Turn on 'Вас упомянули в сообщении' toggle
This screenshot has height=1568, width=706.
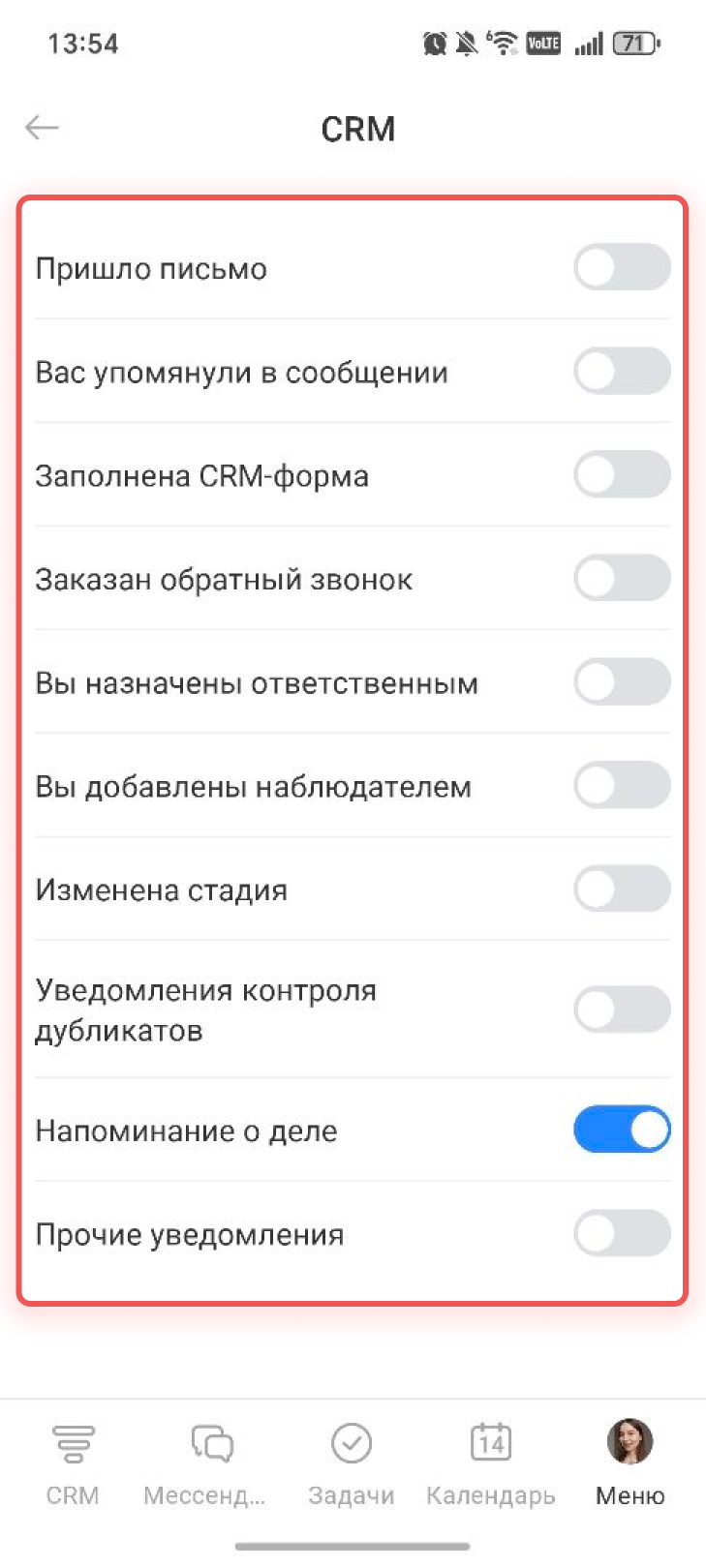[x=621, y=372]
